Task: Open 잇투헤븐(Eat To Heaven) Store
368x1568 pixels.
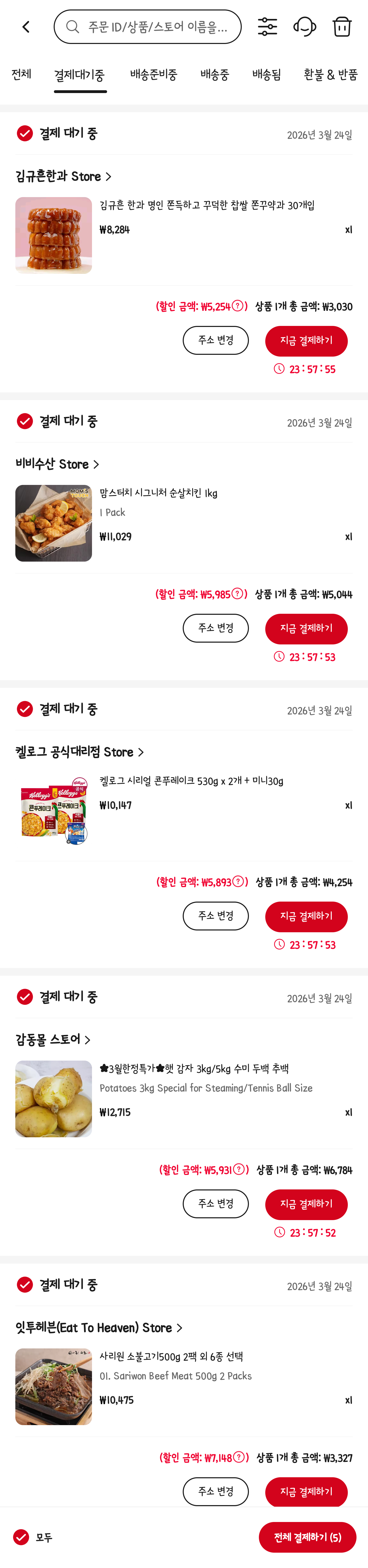Action: pos(99,1327)
